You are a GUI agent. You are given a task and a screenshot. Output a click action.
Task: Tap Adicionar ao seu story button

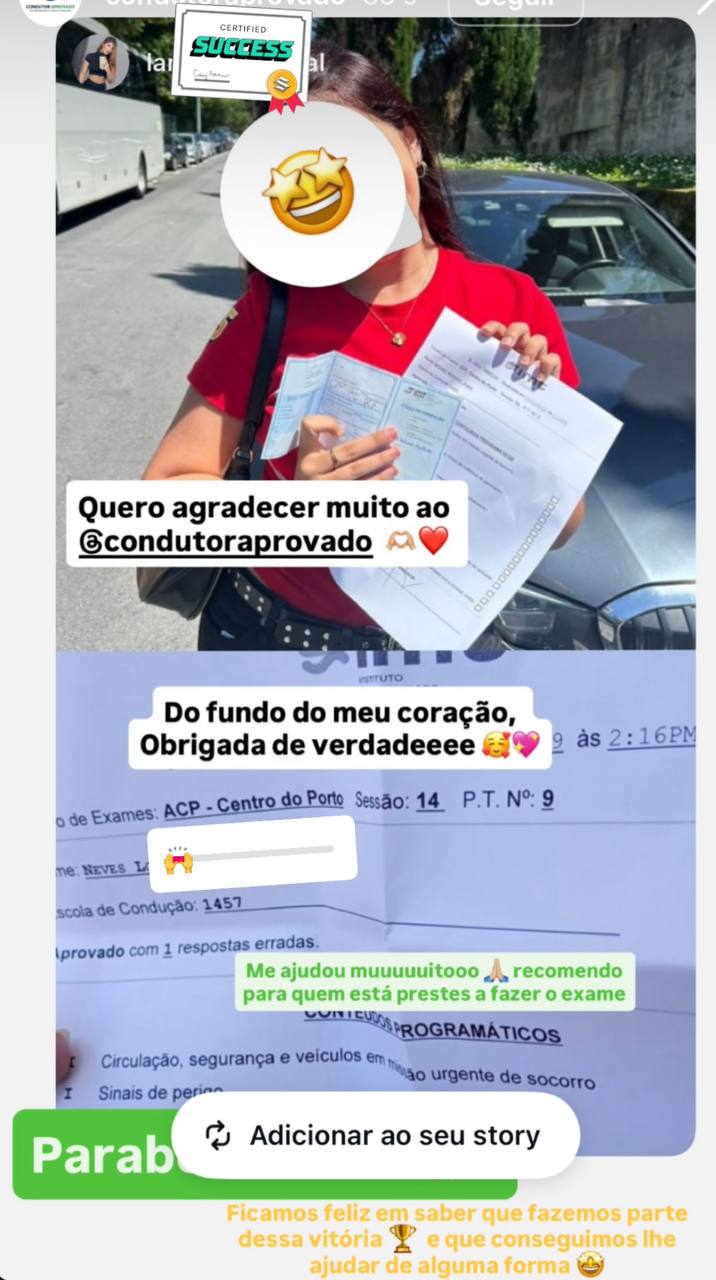(376, 1135)
